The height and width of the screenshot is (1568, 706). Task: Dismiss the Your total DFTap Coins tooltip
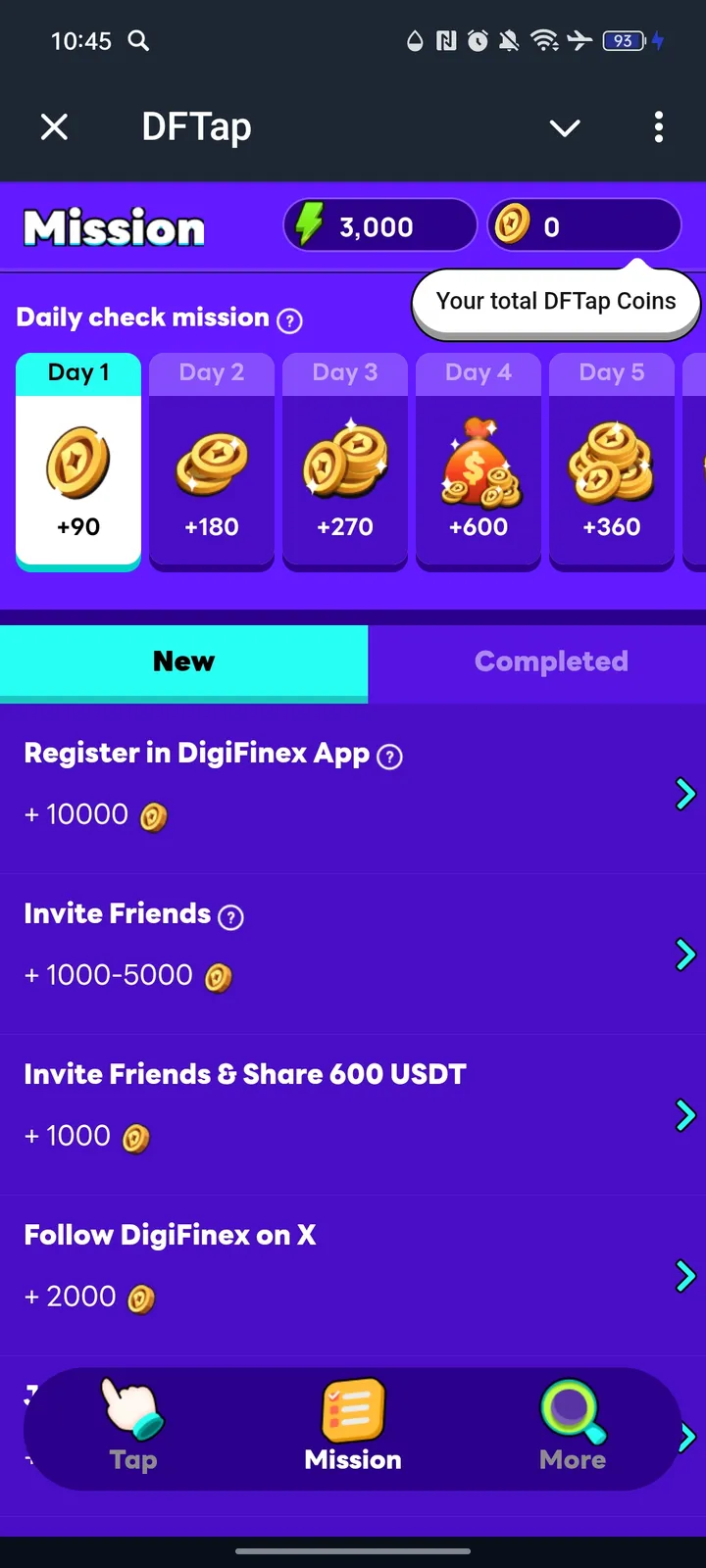(555, 301)
